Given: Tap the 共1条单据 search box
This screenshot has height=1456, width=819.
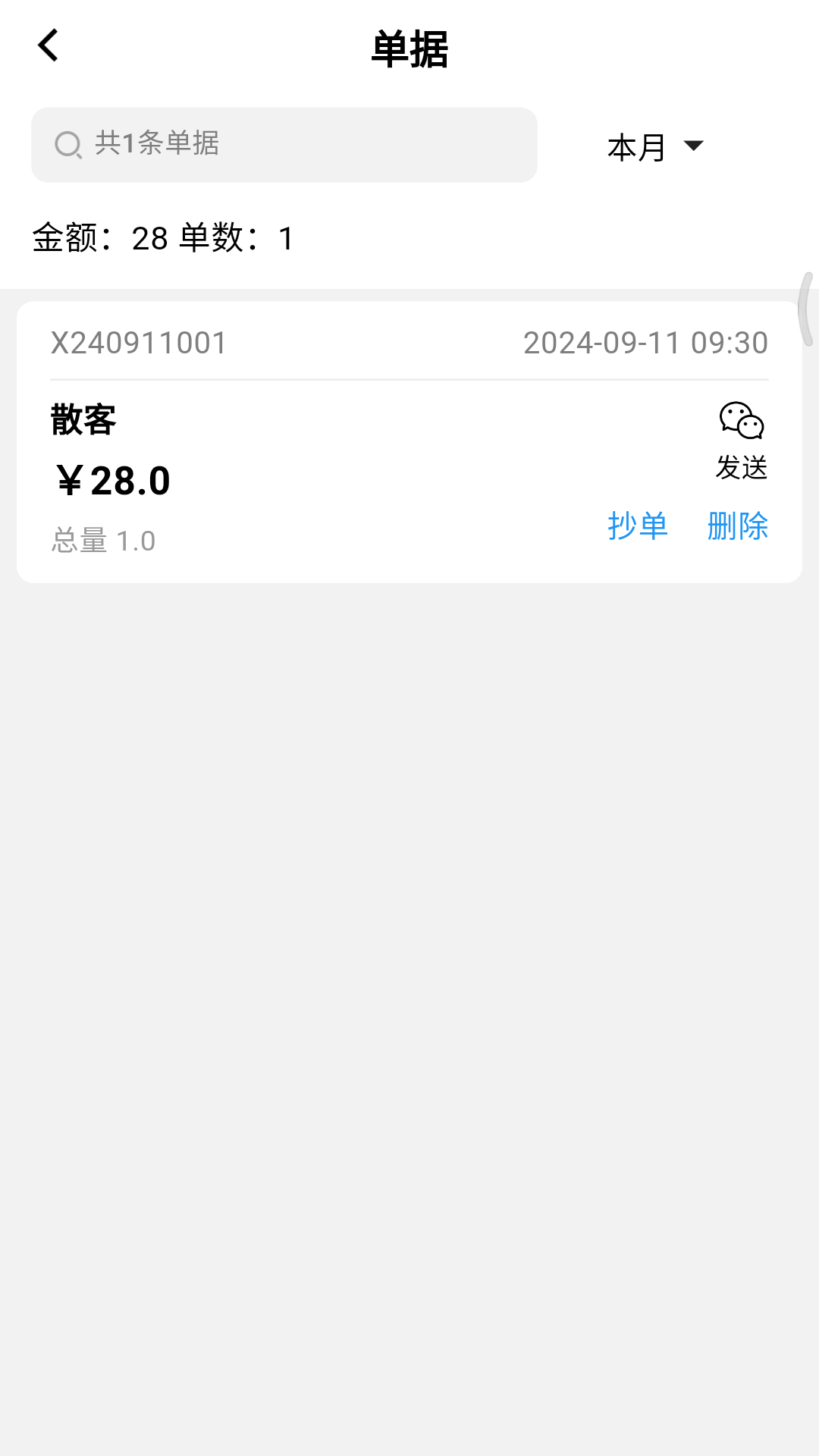Looking at the screenshot, I should click(284, 145).
